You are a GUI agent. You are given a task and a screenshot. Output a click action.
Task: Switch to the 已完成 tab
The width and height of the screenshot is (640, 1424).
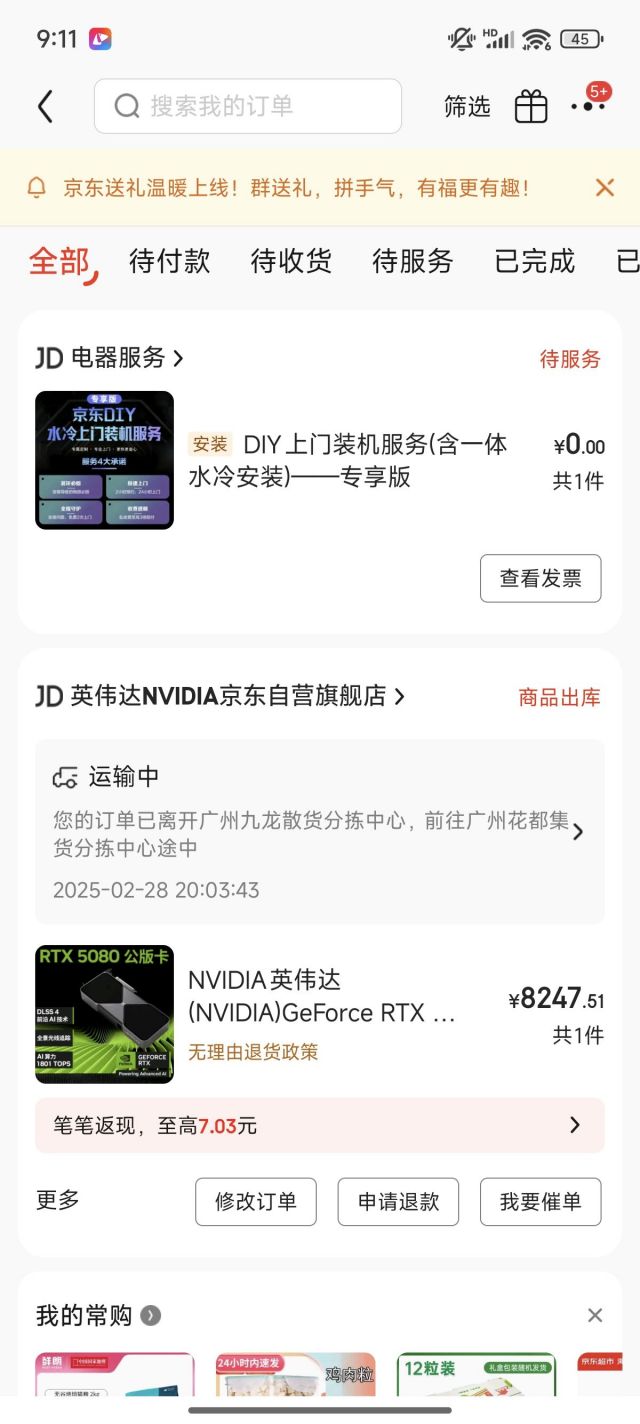[535, 261]
